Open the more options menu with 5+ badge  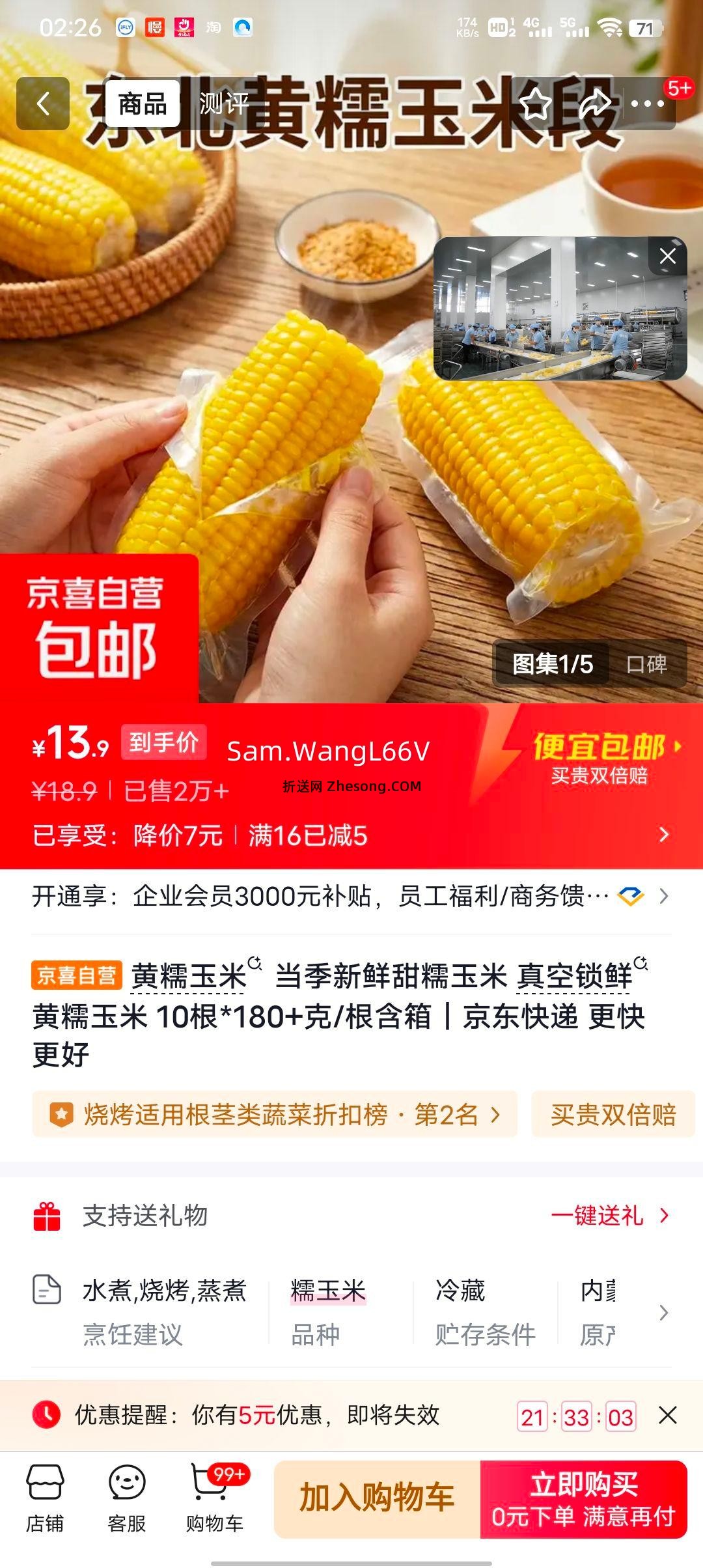click(x=647, y=104)
